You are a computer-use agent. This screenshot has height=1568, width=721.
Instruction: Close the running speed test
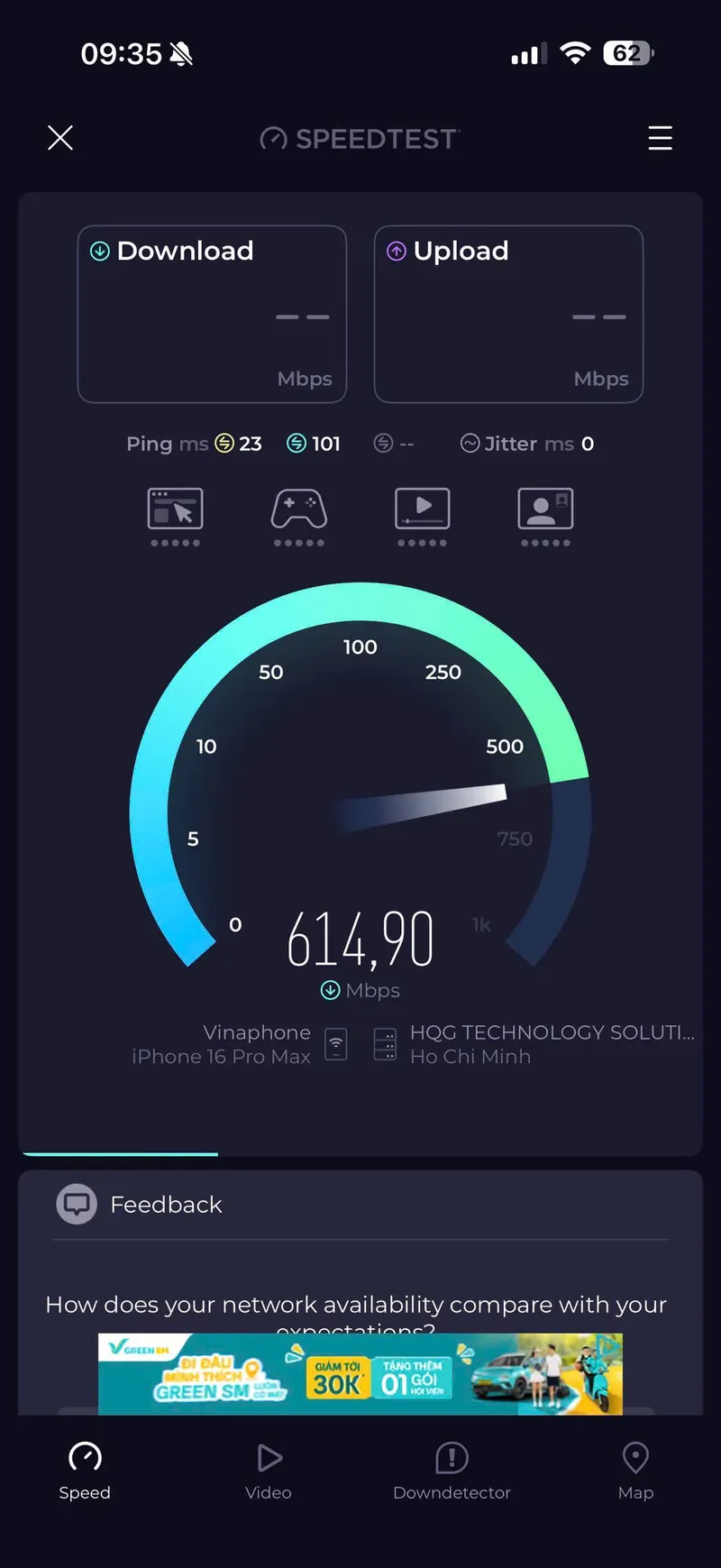(x=60, y=138)
